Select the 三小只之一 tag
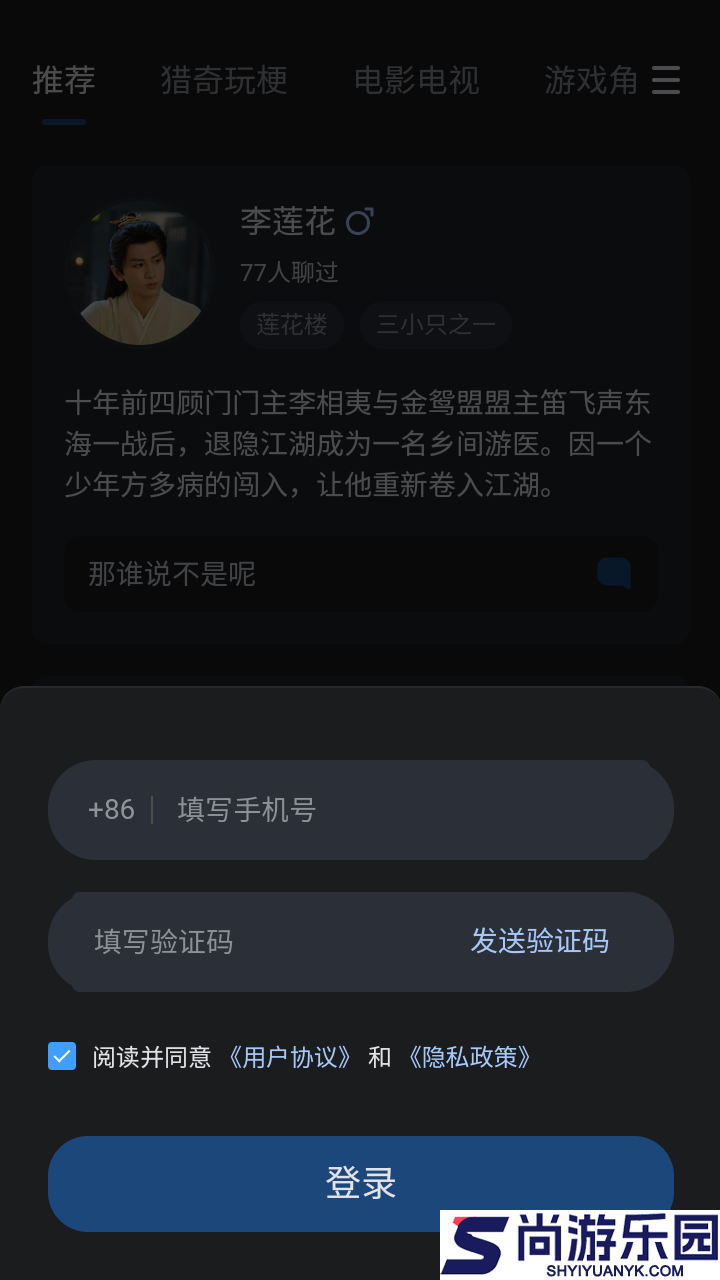The image size is (720, 1280). (x=435, y=324)
